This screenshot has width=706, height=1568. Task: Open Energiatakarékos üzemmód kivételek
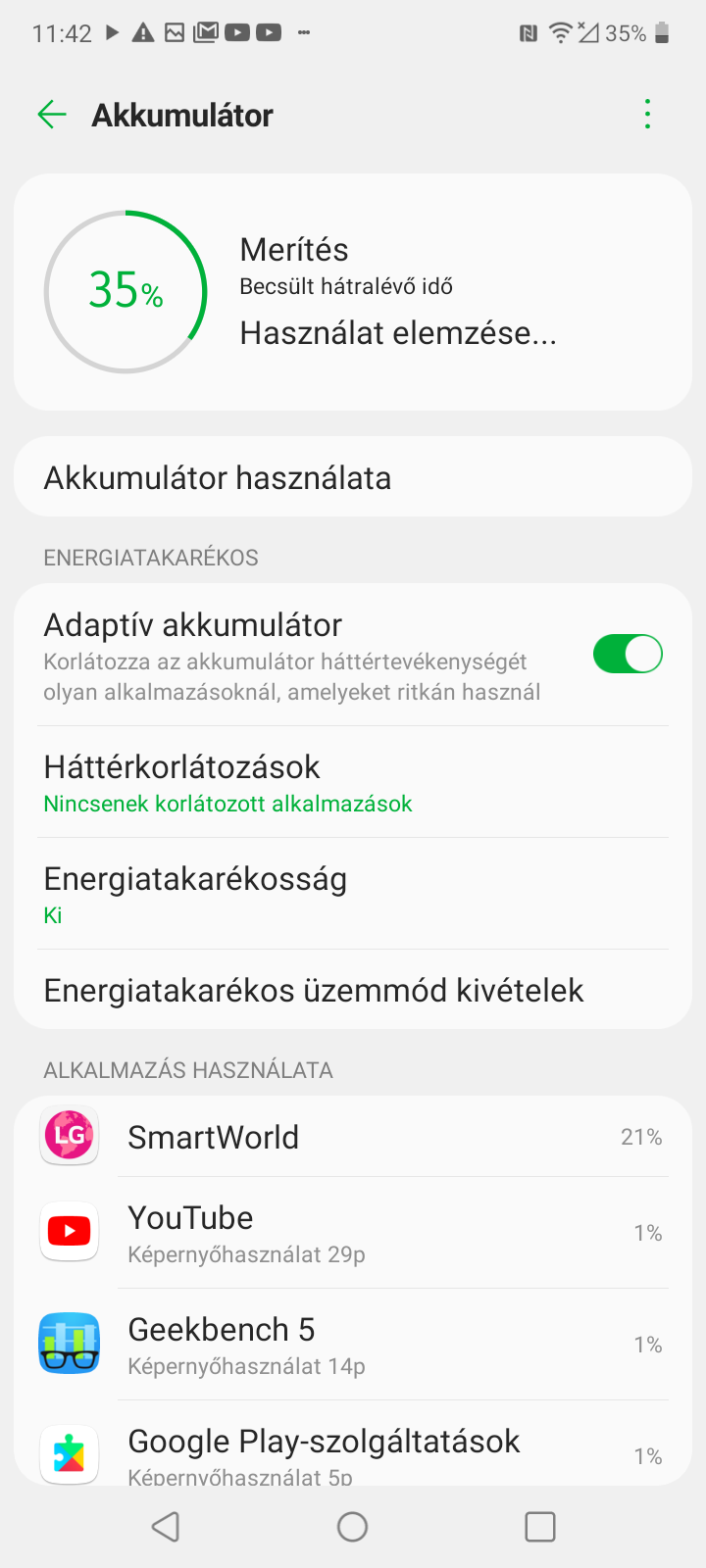point(353,990)
